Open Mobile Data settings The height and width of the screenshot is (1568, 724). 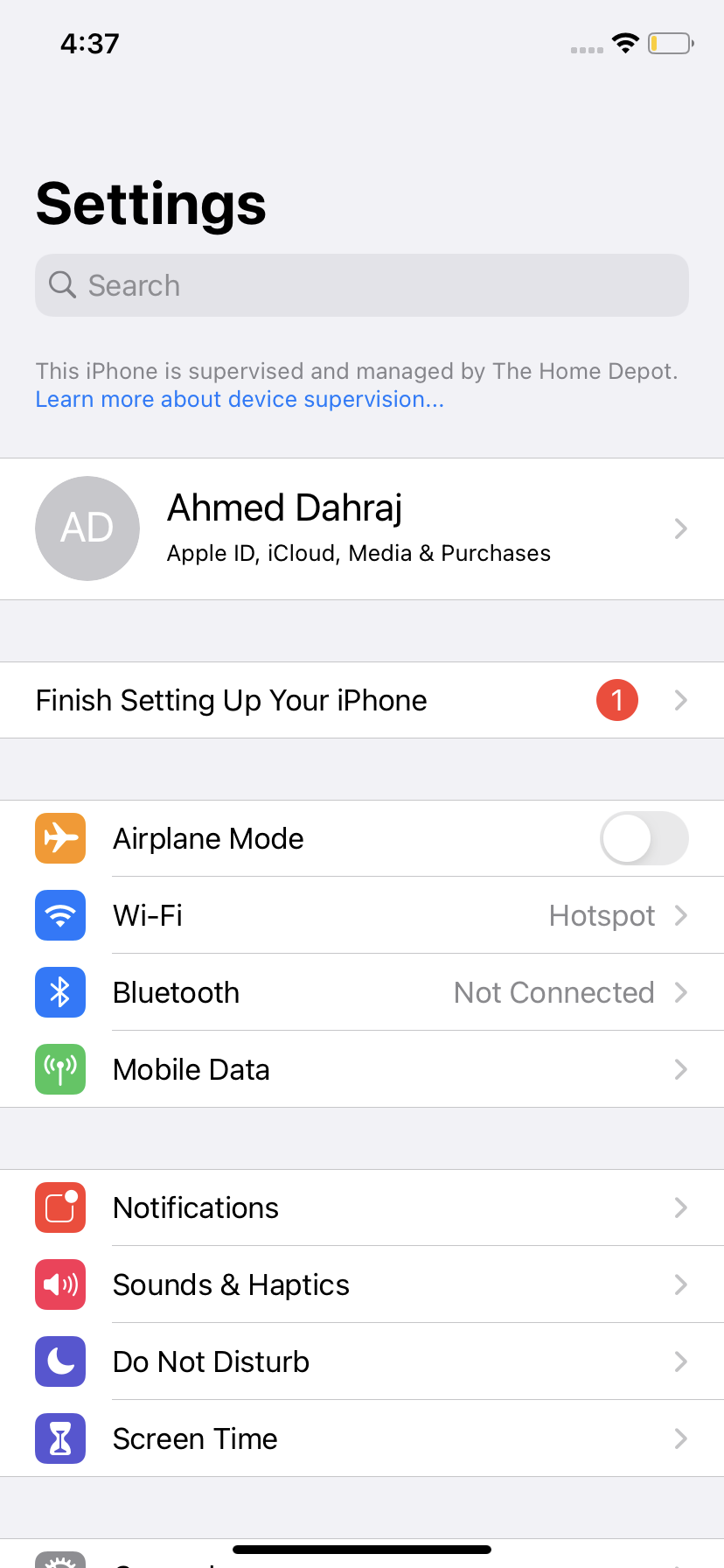tap(362, 1069)
